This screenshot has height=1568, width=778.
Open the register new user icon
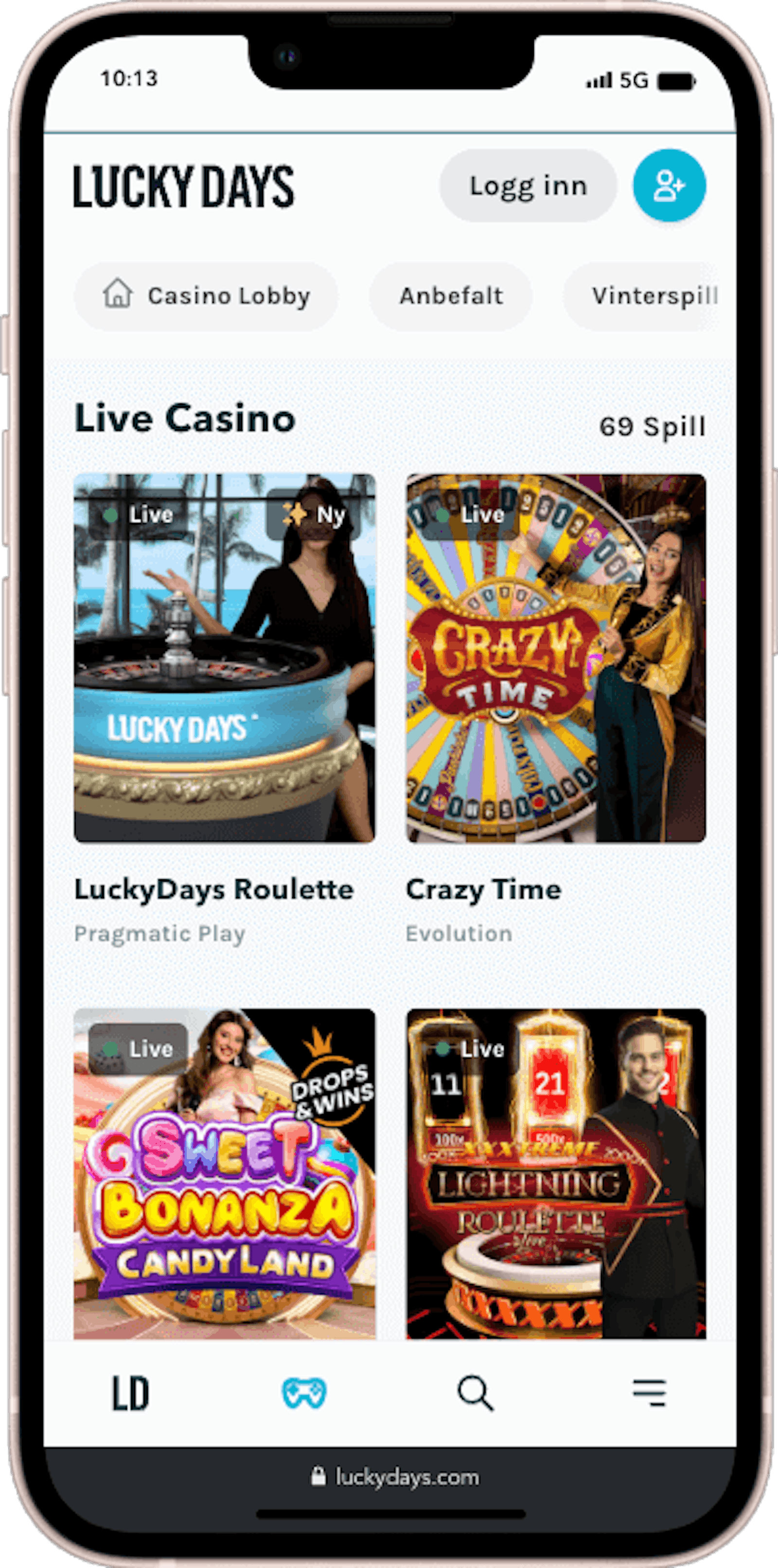point(669,186)
